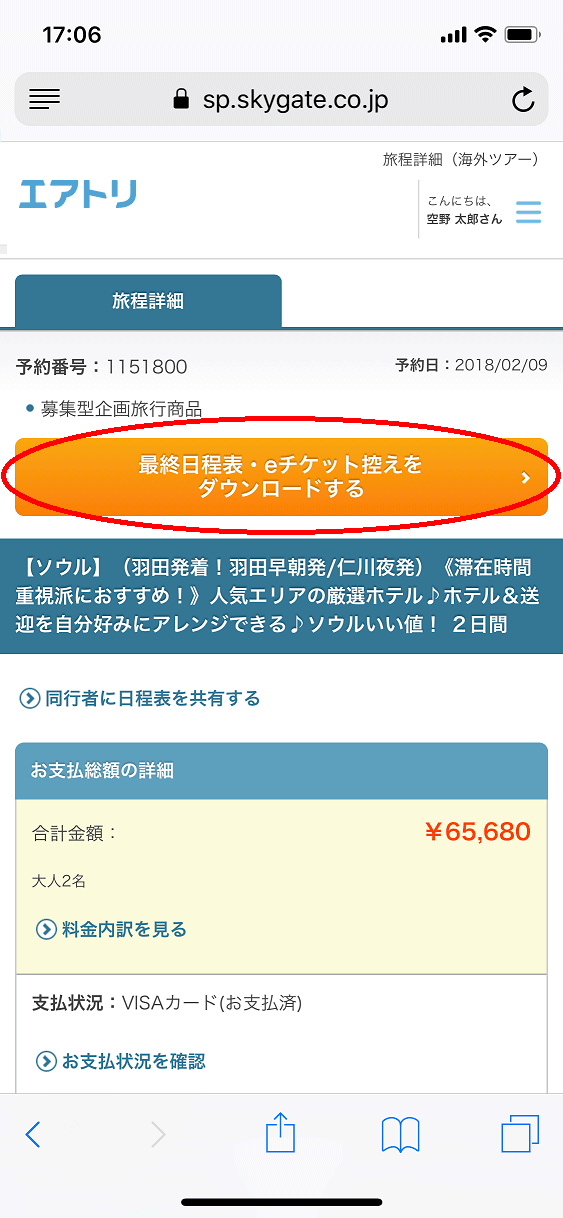This screenshot has height=1218, width=563.
Task: Reload the page in Safari
Action: 523,99
